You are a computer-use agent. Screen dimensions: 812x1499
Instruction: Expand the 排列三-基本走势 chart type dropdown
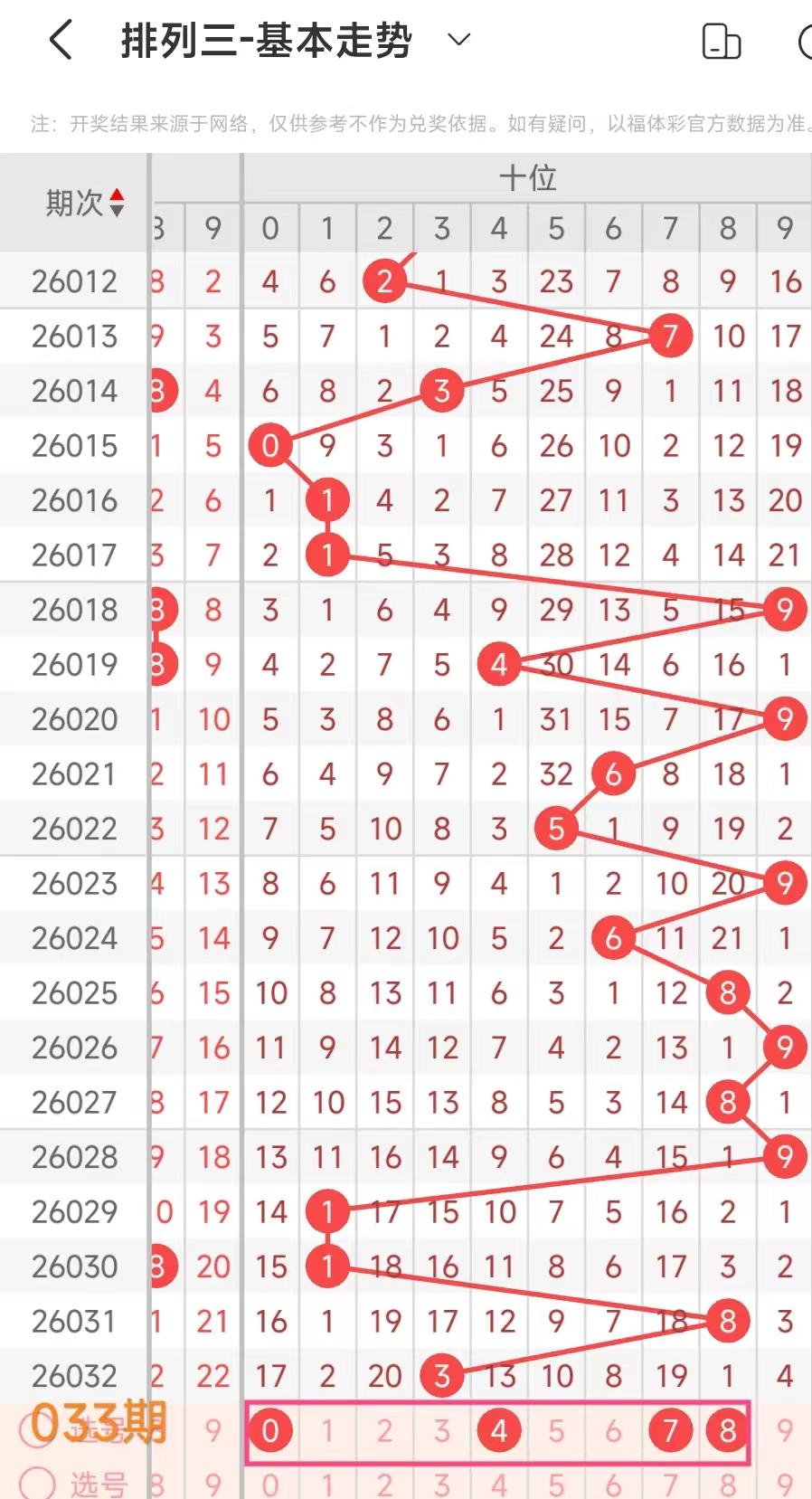tap(459, 40)
